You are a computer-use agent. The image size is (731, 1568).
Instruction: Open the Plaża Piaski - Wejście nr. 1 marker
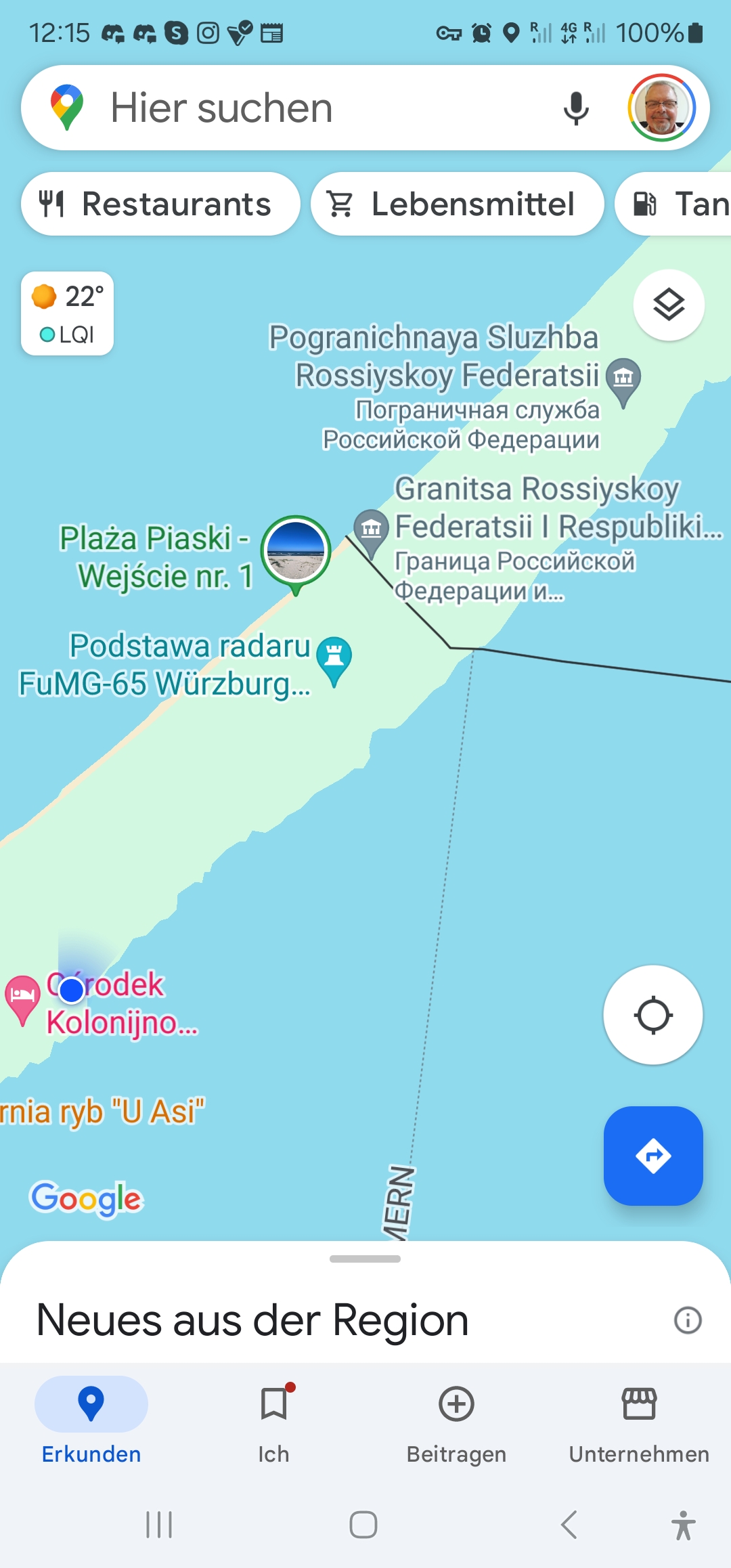coord(296,552)
